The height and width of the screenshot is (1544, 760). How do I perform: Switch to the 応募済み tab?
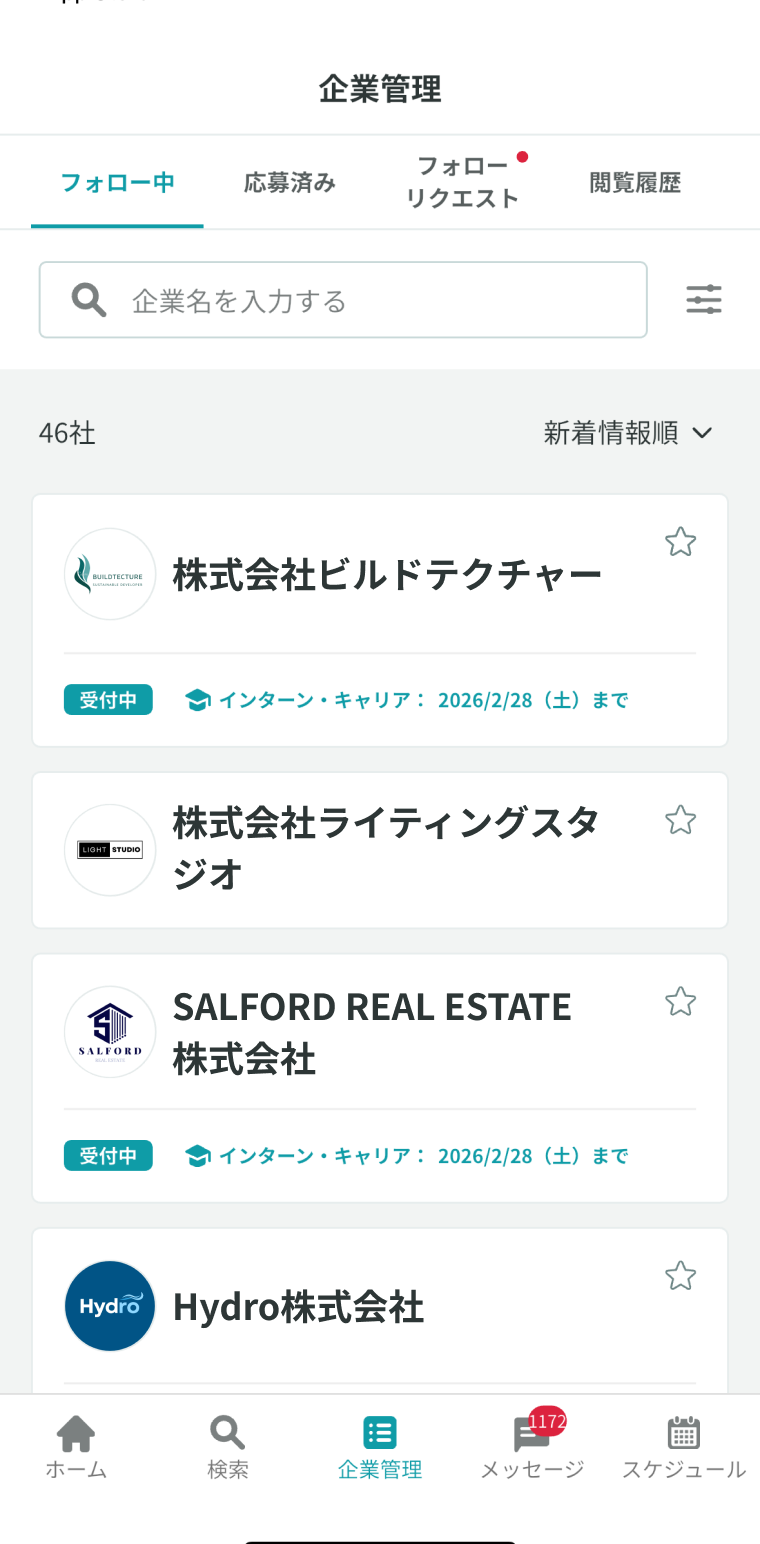tap(290, 182)
